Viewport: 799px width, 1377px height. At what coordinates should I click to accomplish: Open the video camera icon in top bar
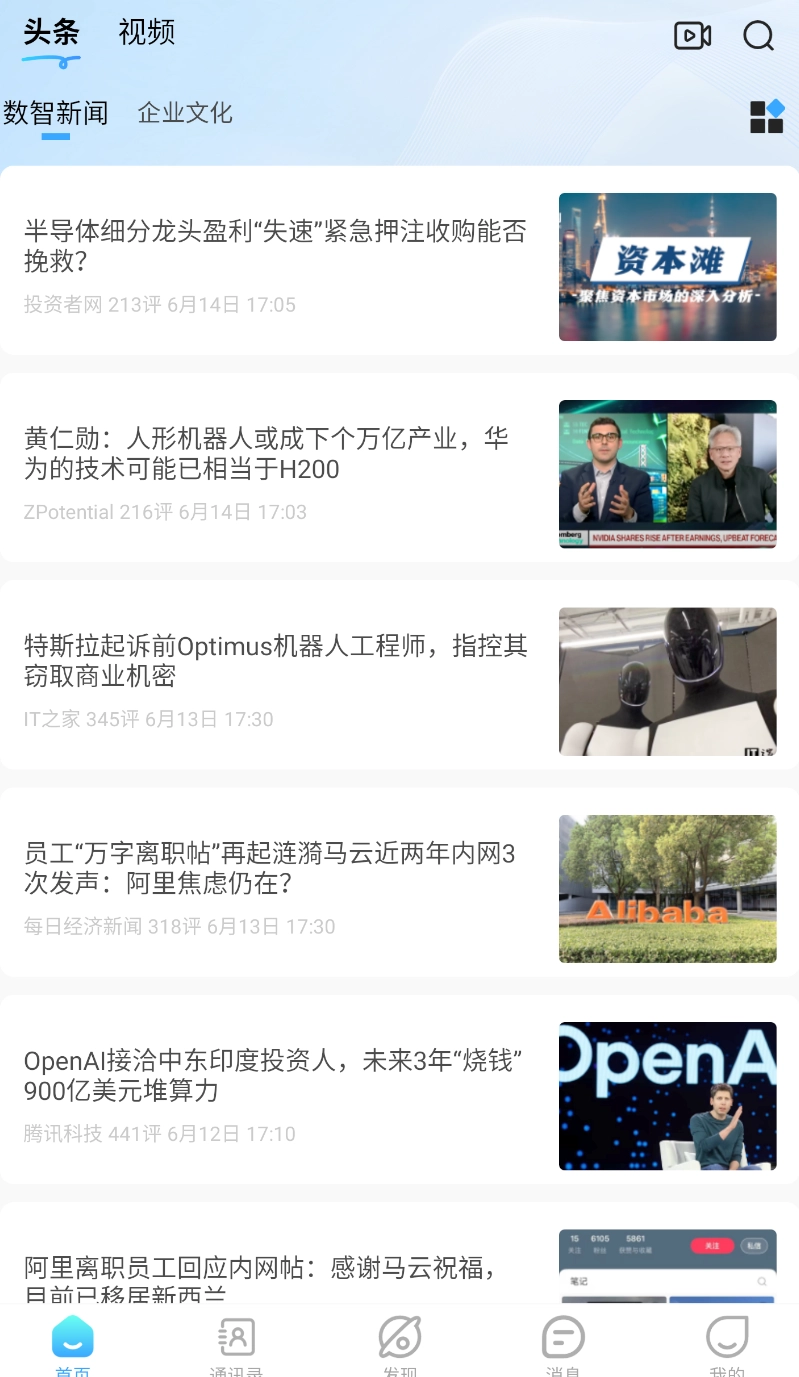coord(693,35)
